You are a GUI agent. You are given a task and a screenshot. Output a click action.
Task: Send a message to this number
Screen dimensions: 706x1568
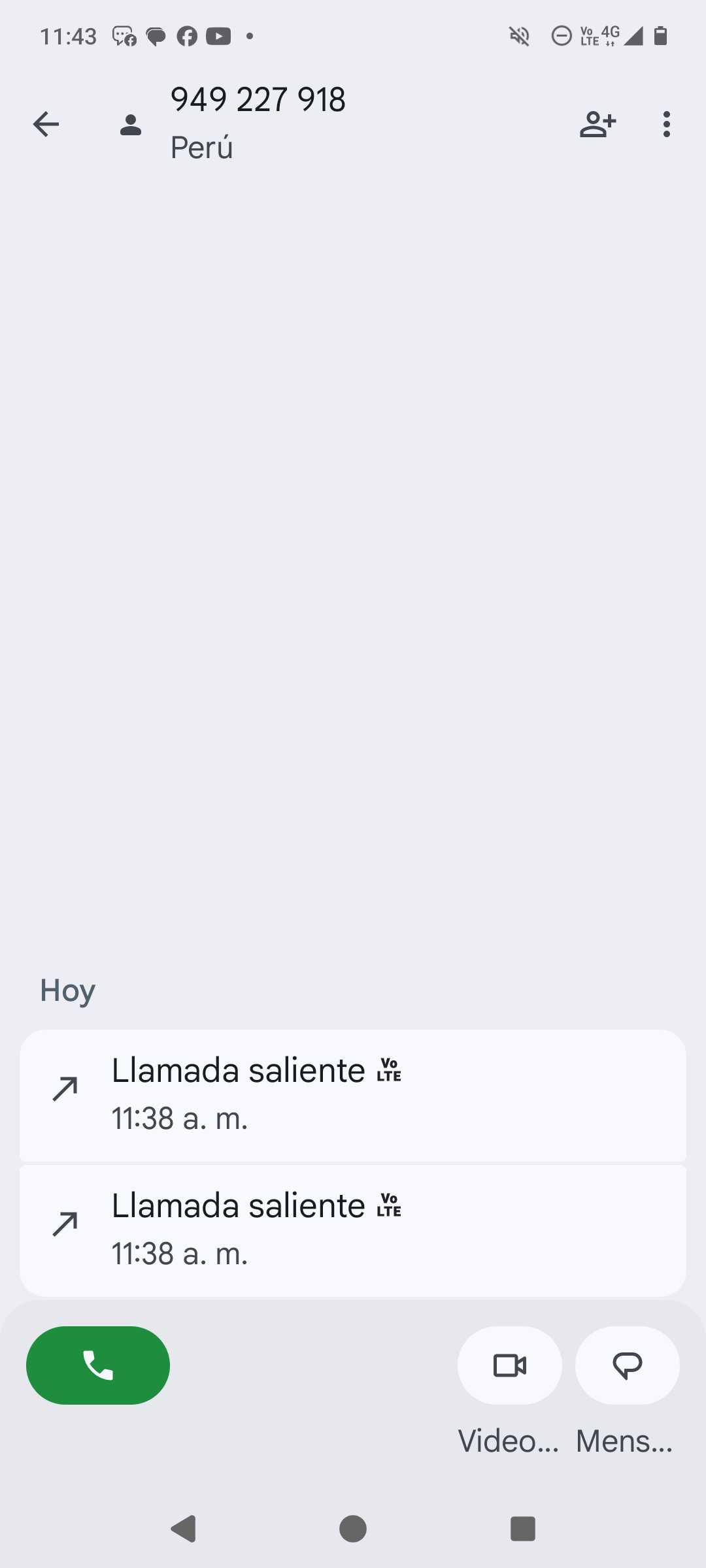(x=627, y=1365)
